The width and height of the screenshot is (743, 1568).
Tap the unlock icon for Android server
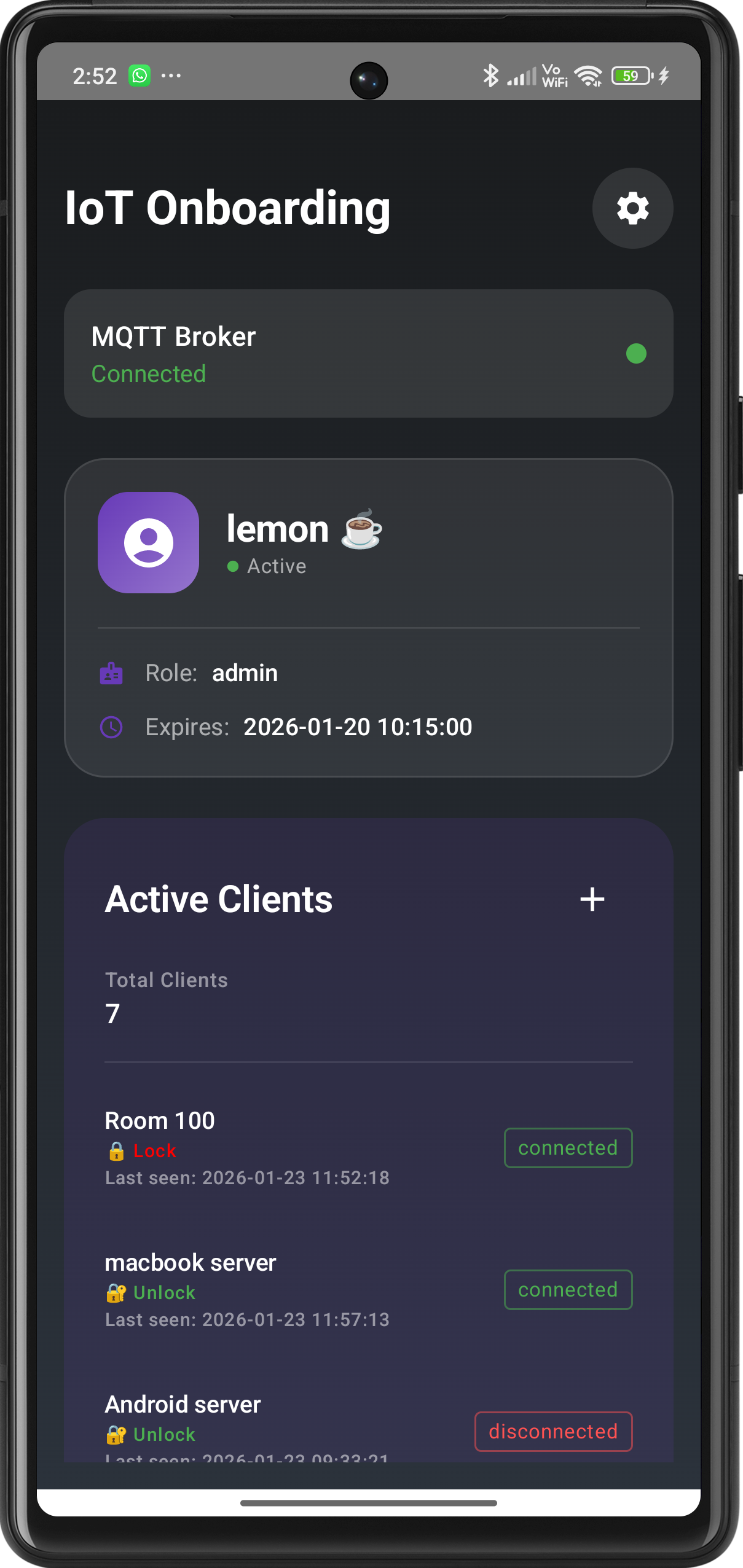click(x=117, y=1434)
